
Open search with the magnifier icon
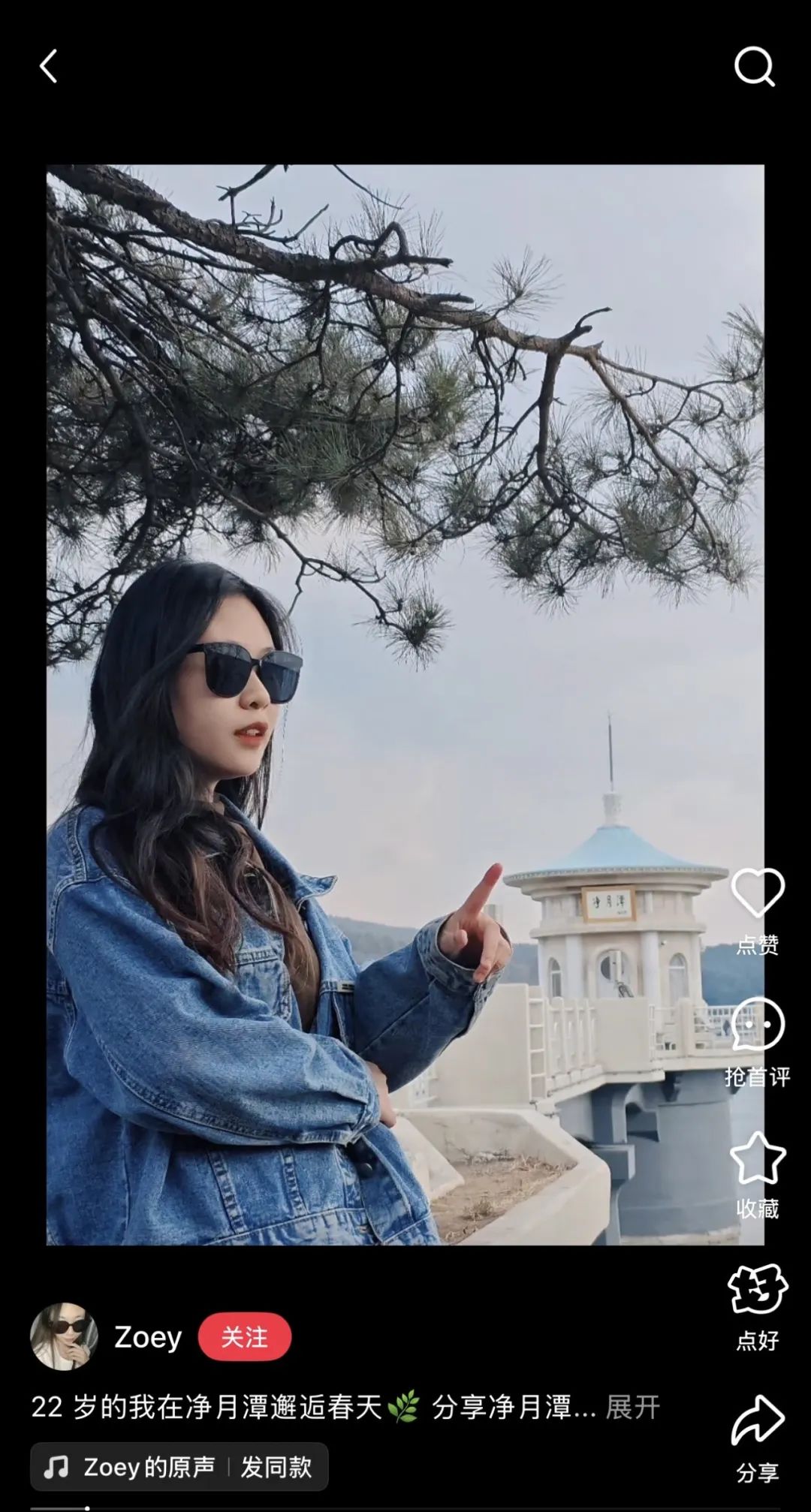[755, 68]
